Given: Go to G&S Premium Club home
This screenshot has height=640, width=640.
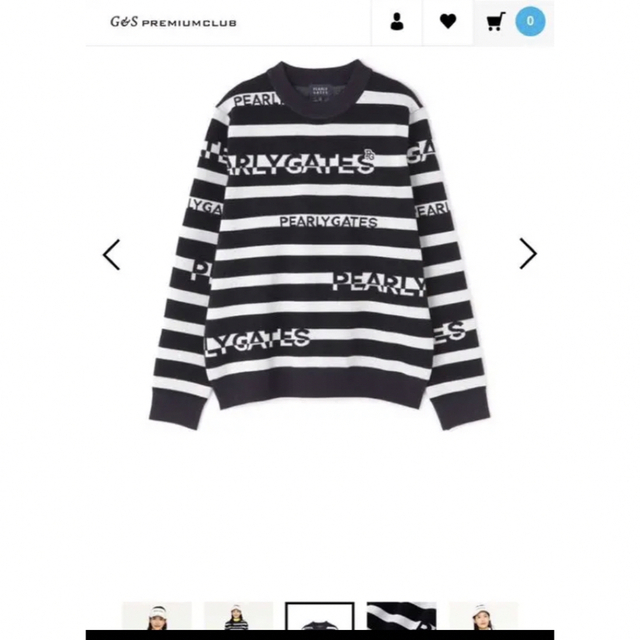Looking at the screenshot, I should [174, 21].
